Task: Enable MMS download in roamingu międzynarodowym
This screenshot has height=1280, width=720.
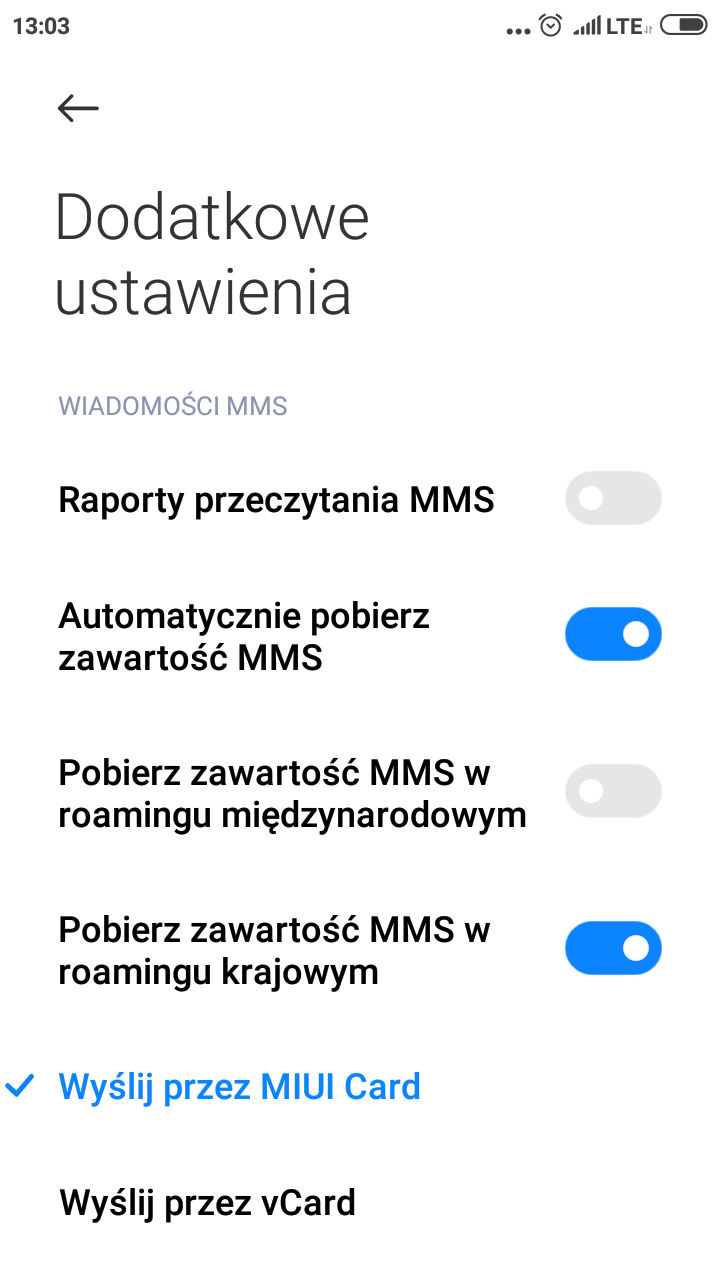Action: (612, 791)
